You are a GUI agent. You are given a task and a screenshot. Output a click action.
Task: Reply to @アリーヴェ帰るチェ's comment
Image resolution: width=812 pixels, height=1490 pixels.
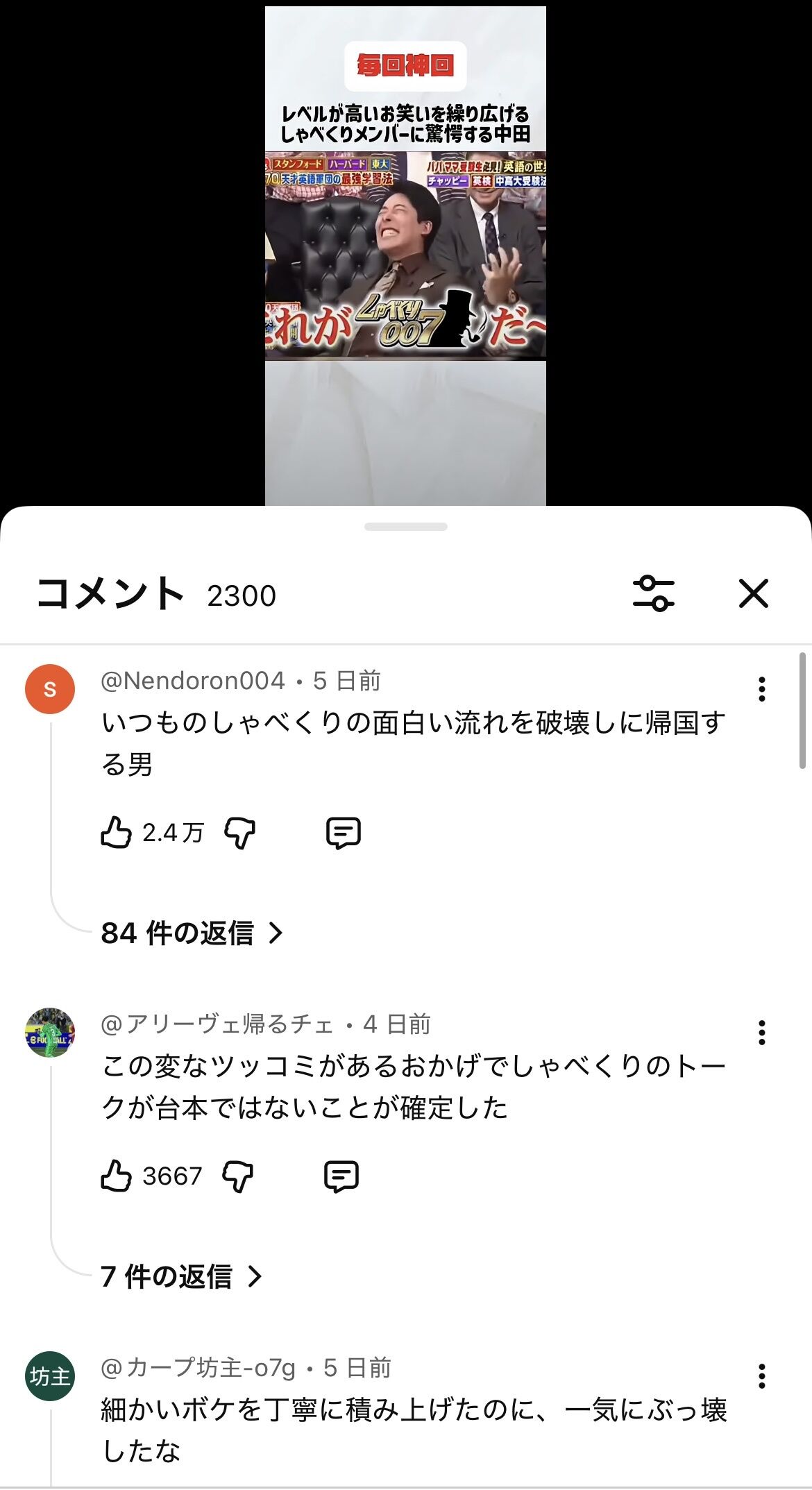[x=341, y=1176]
